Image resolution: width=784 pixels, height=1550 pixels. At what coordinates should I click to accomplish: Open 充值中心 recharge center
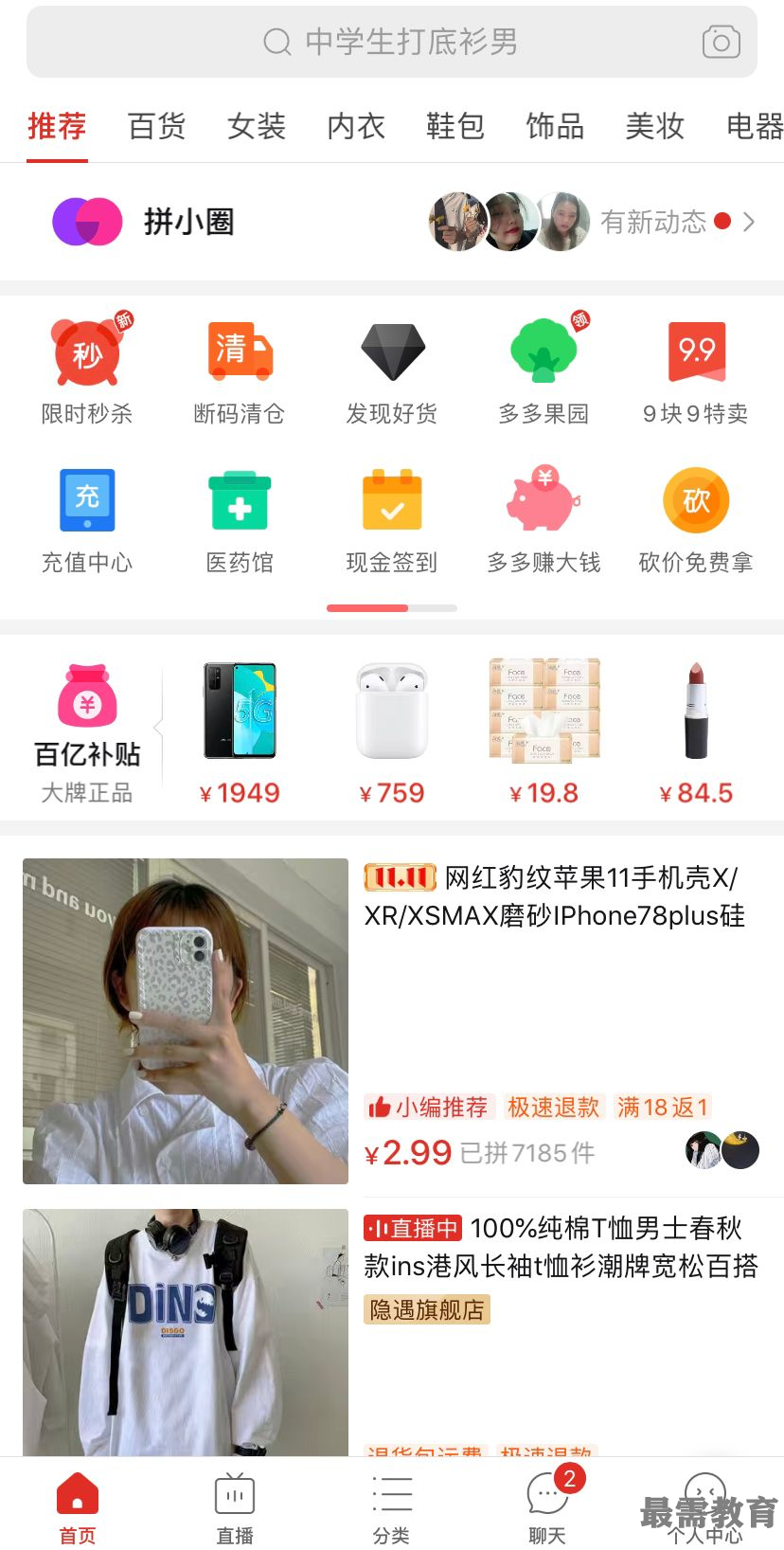(x=87, y=520)
